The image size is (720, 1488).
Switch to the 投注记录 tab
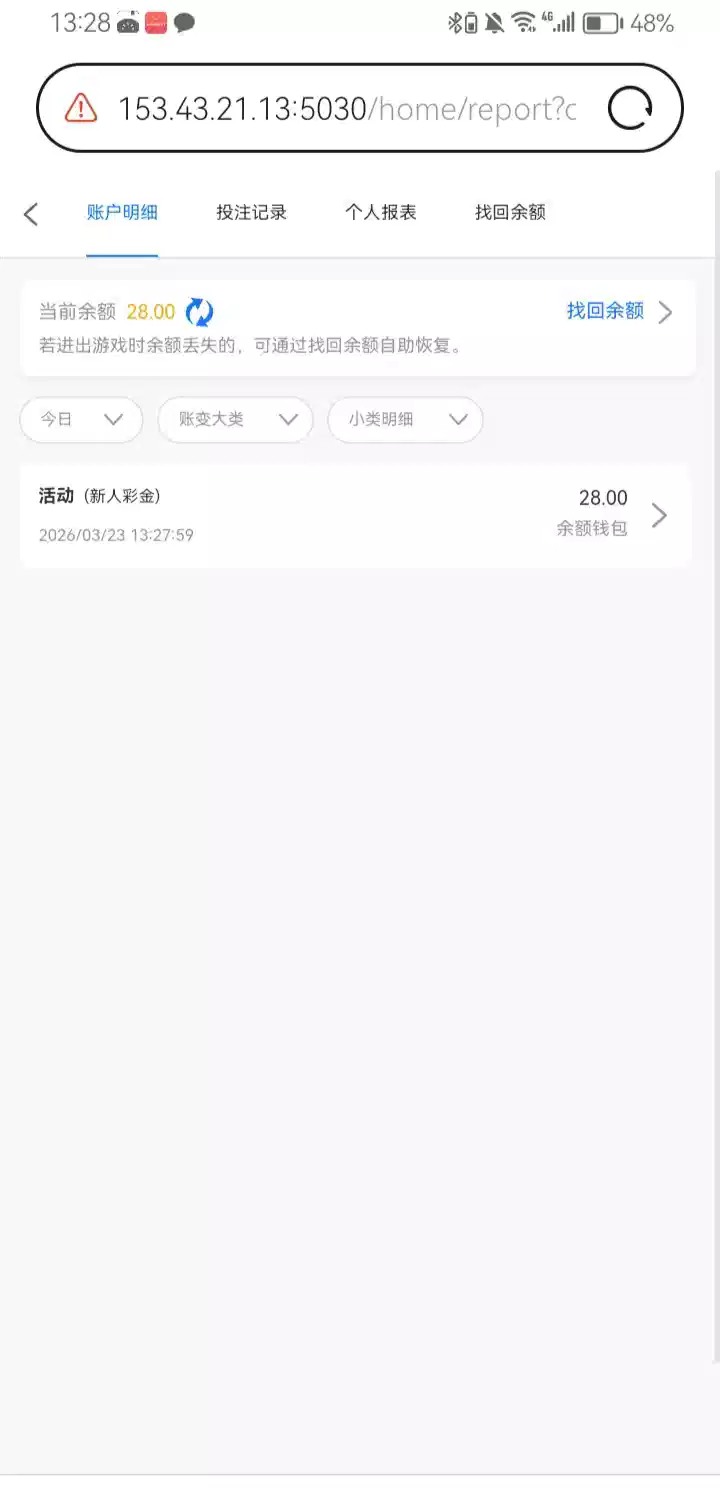[x=251, y=212]
